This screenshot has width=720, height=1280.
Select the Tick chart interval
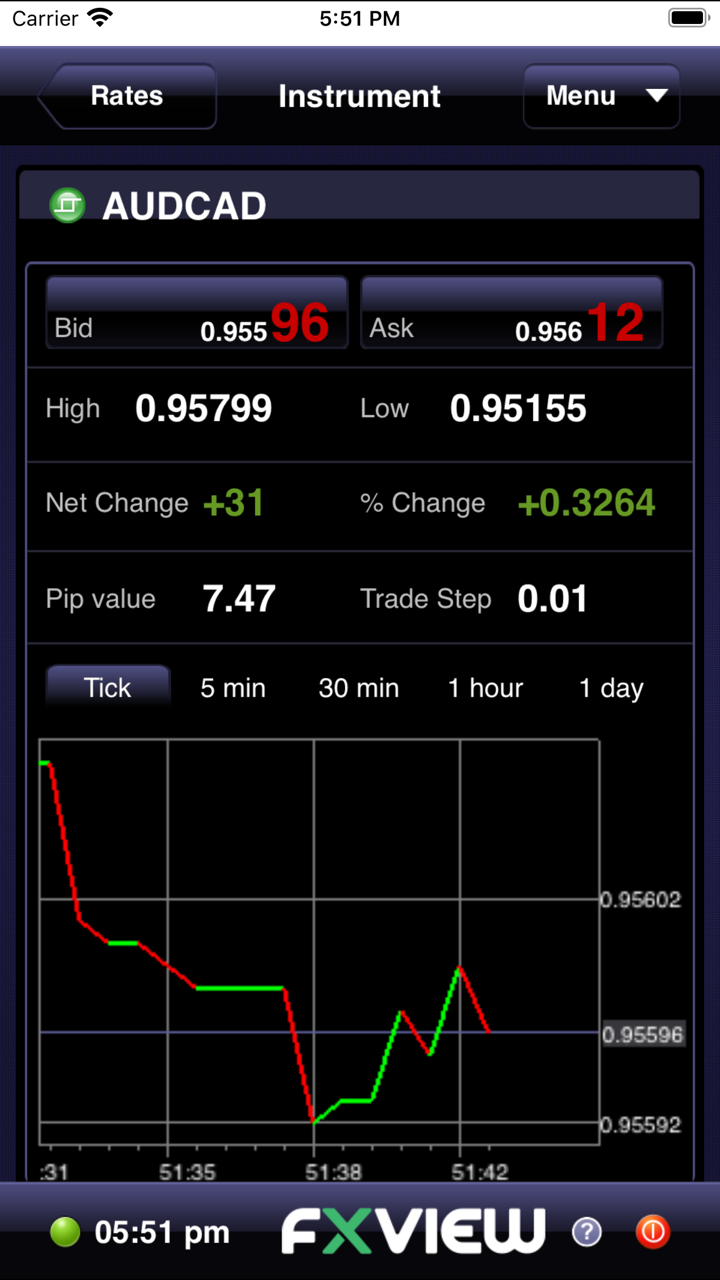tap(108, 688)
